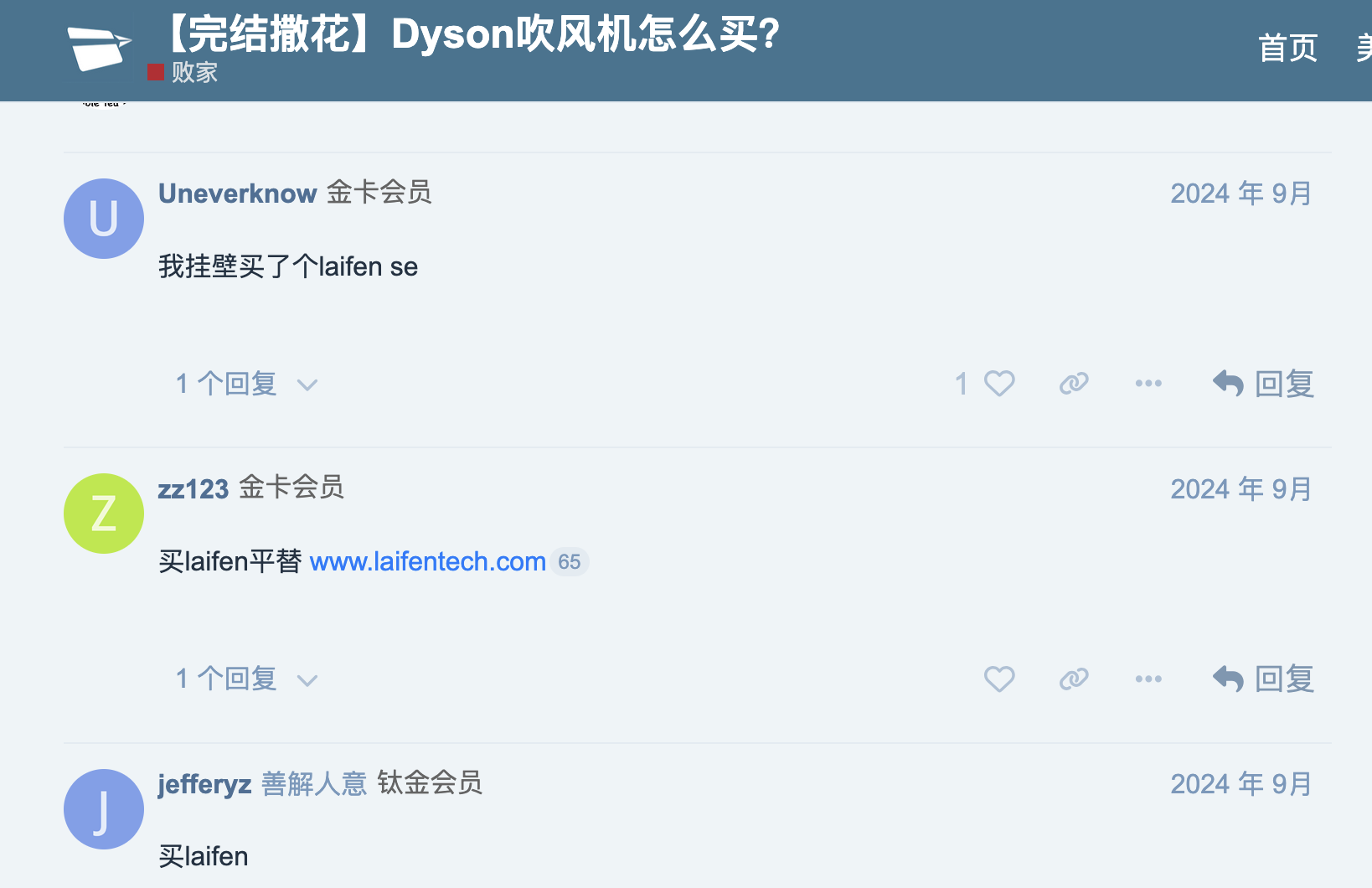Image resolution: width=1372 pixels, height=888 pixels.
Task: Expand 1个回复 under zz123's post
Action: click(246, 679)
